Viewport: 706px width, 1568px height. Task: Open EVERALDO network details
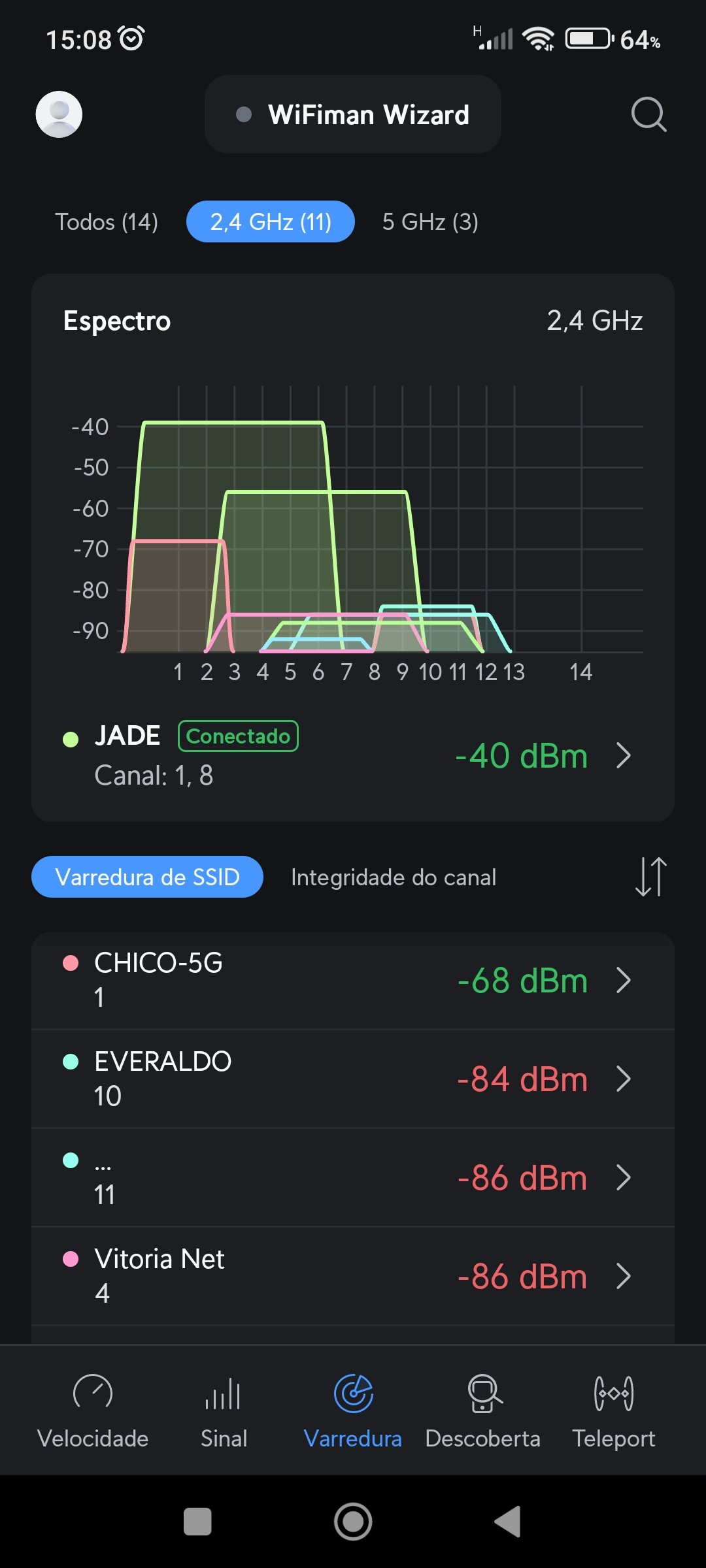coord(353,1079)
